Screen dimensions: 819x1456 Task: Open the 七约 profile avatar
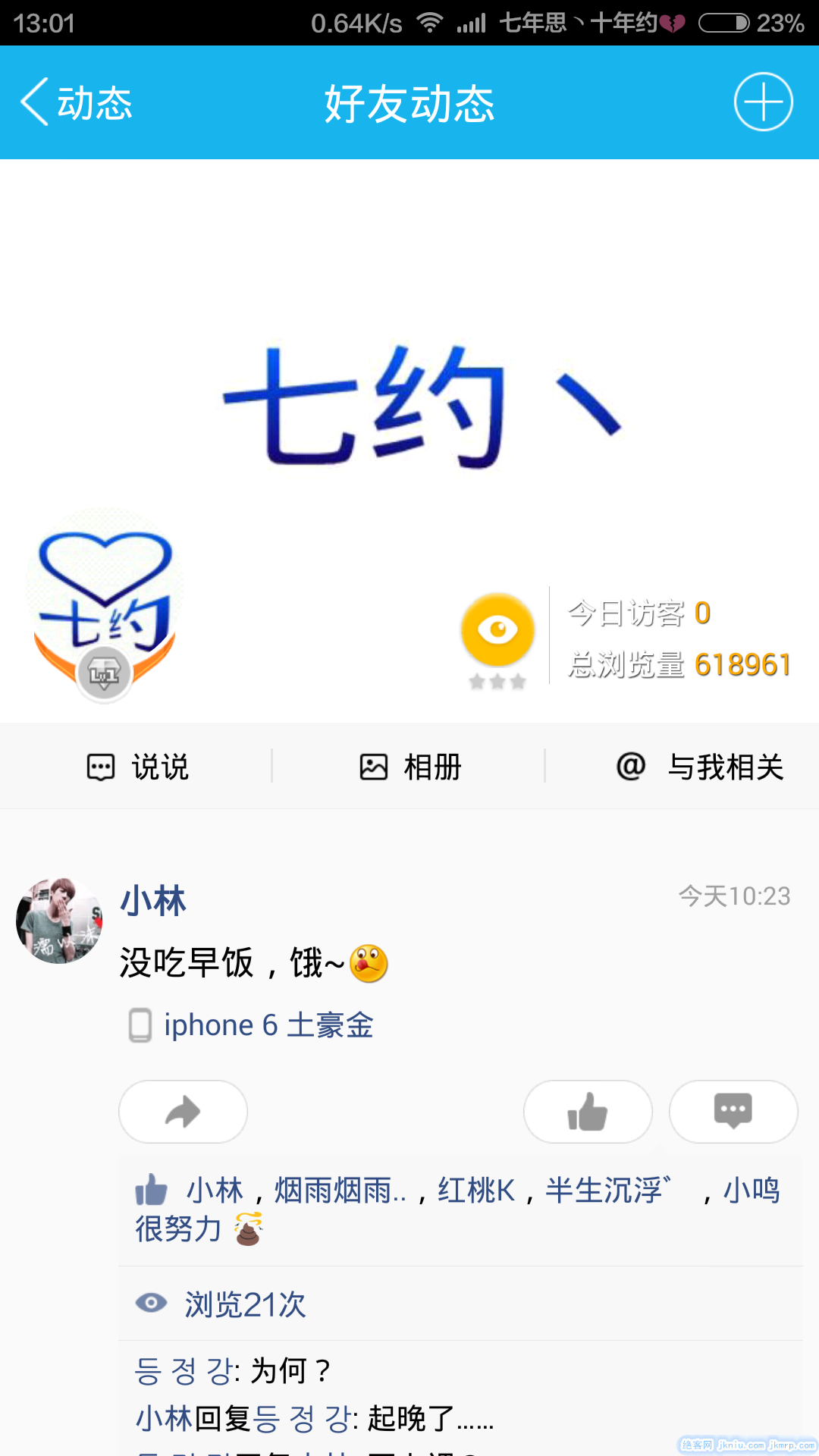point(105,603)
